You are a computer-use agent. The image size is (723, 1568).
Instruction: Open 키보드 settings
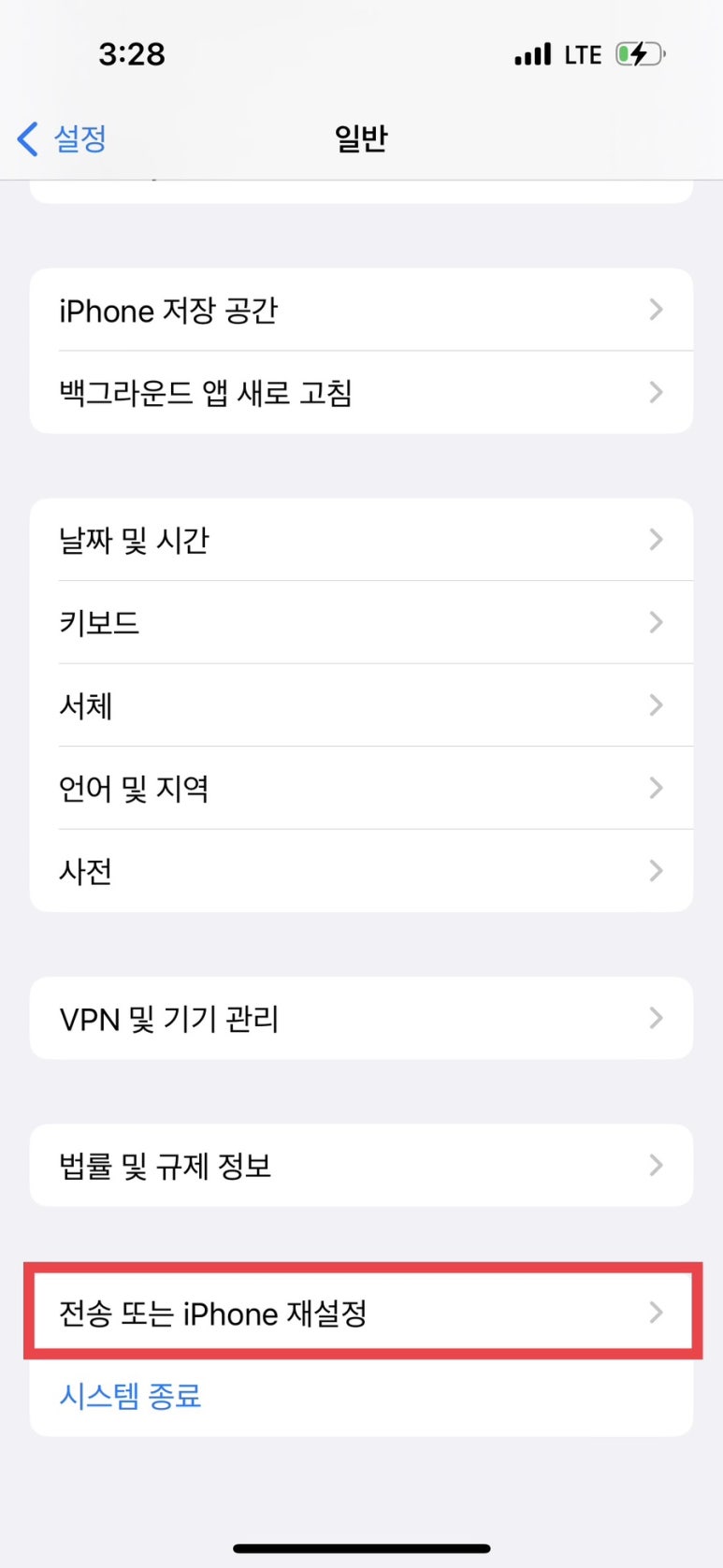(360, 622)
